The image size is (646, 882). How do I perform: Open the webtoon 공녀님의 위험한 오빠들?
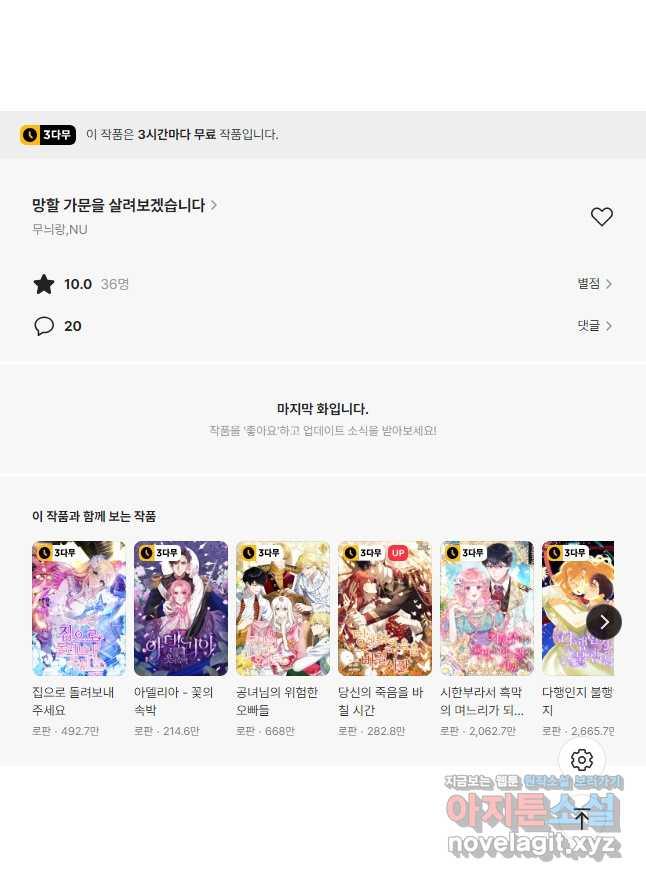tap(283, 609)
